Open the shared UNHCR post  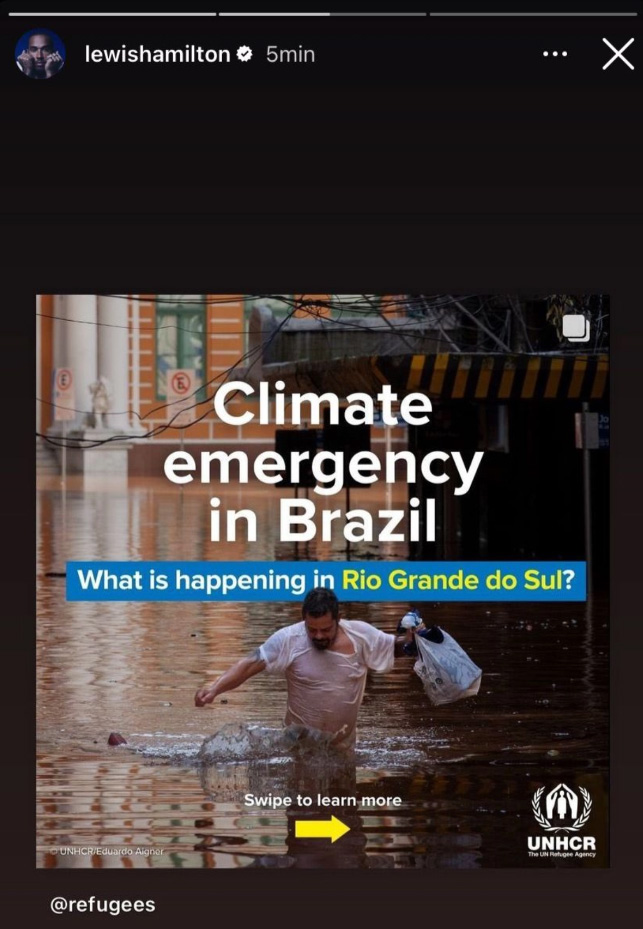point(322,580)
